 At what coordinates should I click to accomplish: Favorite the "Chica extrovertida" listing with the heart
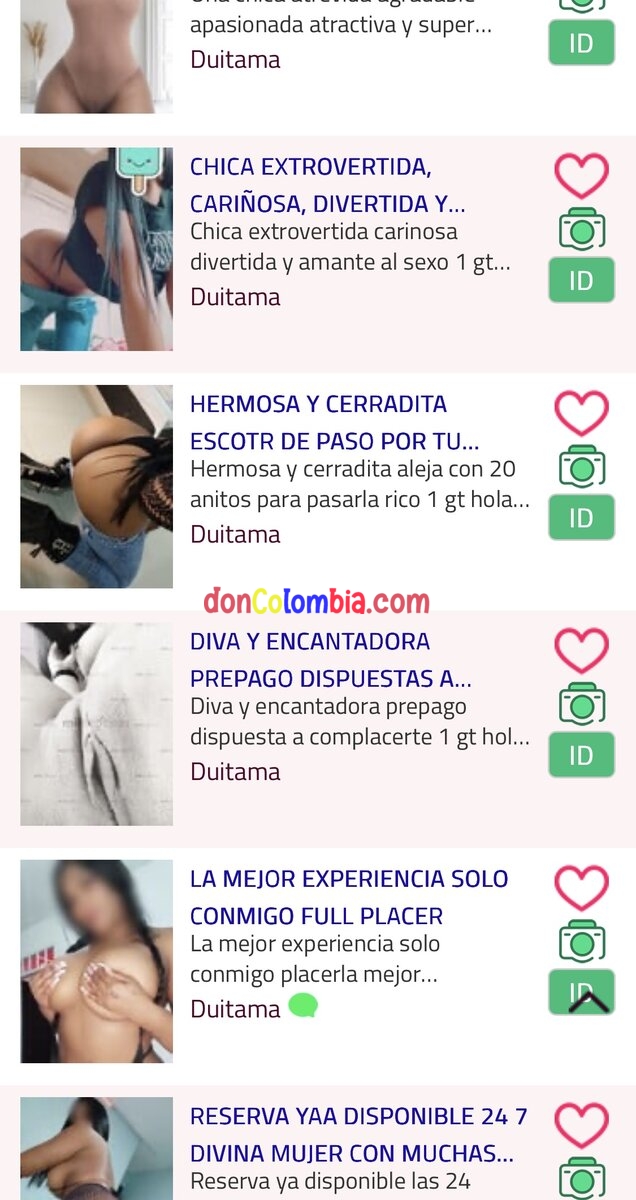click(581, 176)
